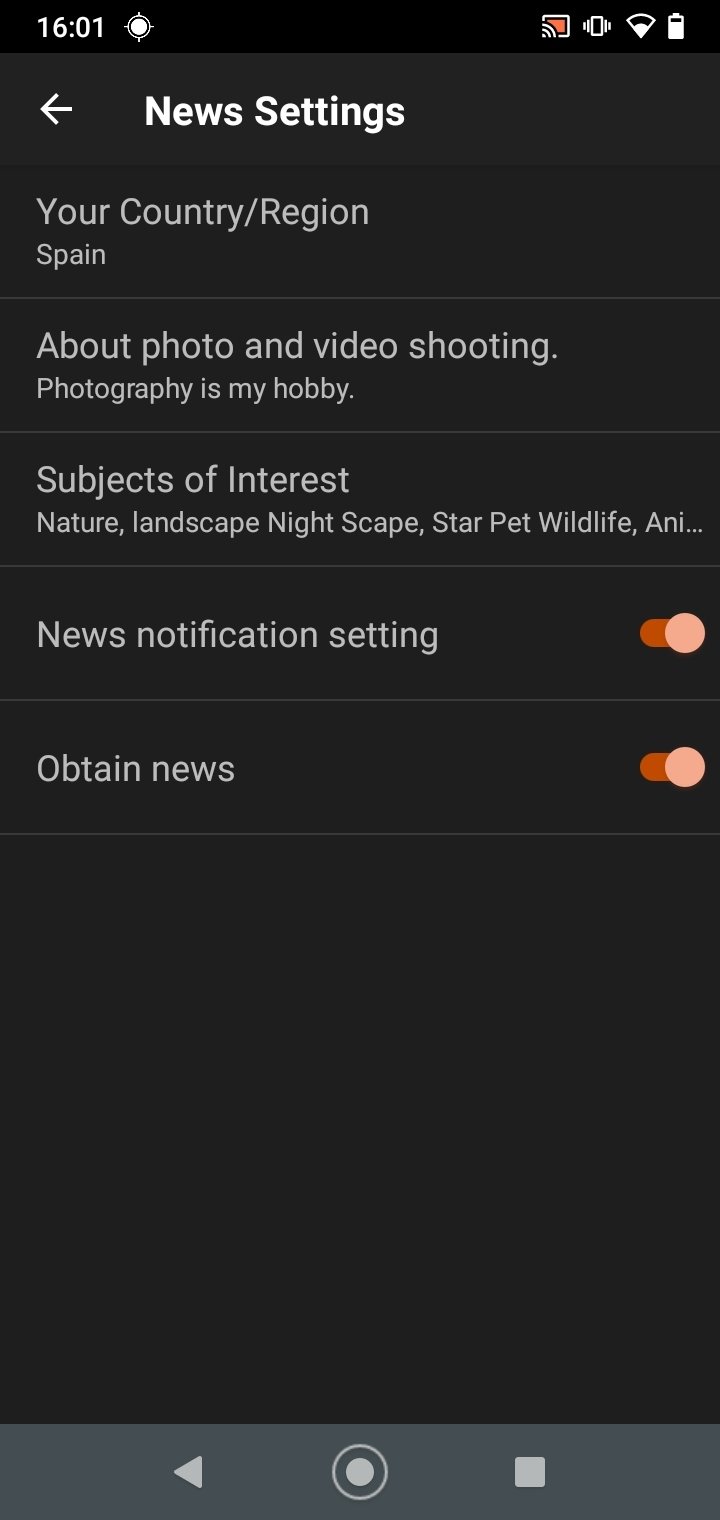The width and height of the screenshot is (720, 1520).
Task: Turn off News notification setting switch
Action: tap(672, 634)
